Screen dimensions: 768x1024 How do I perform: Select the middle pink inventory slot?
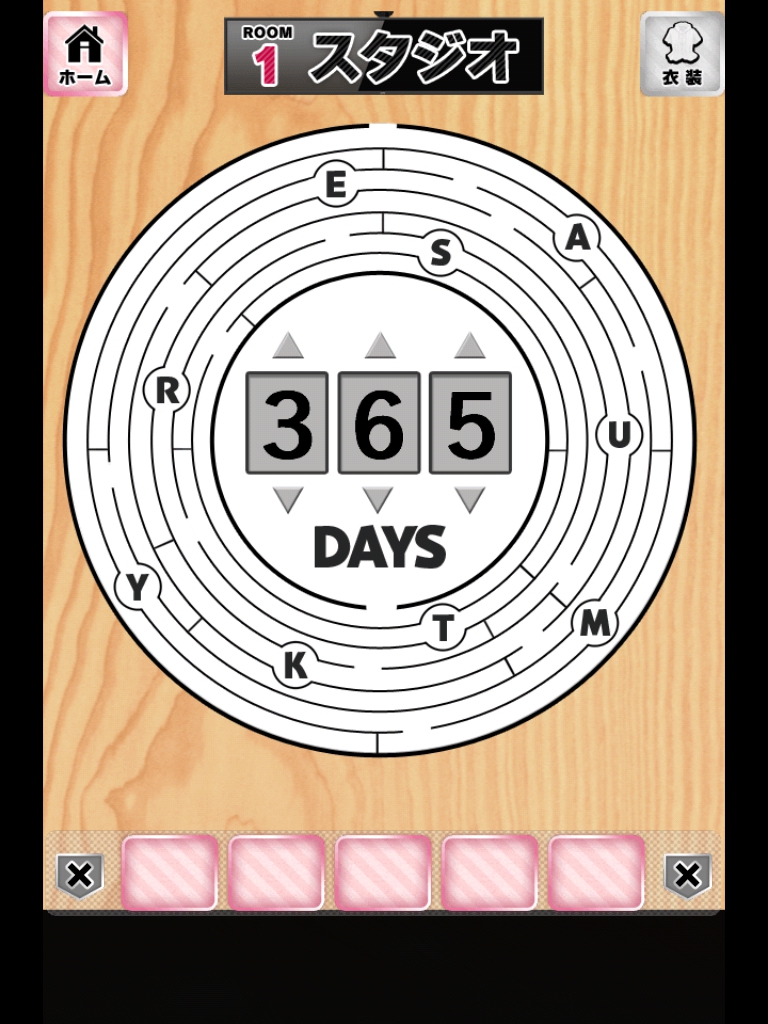pos(383,872)
